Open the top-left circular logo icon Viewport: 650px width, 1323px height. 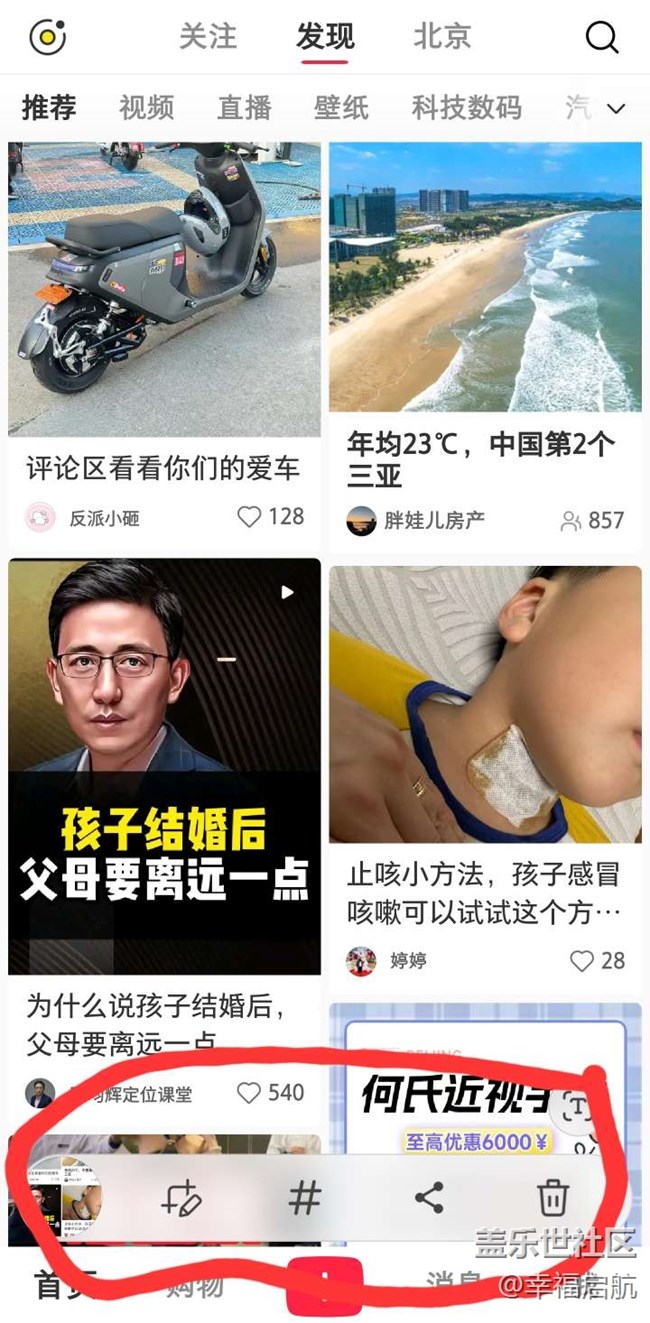point(47,38)
